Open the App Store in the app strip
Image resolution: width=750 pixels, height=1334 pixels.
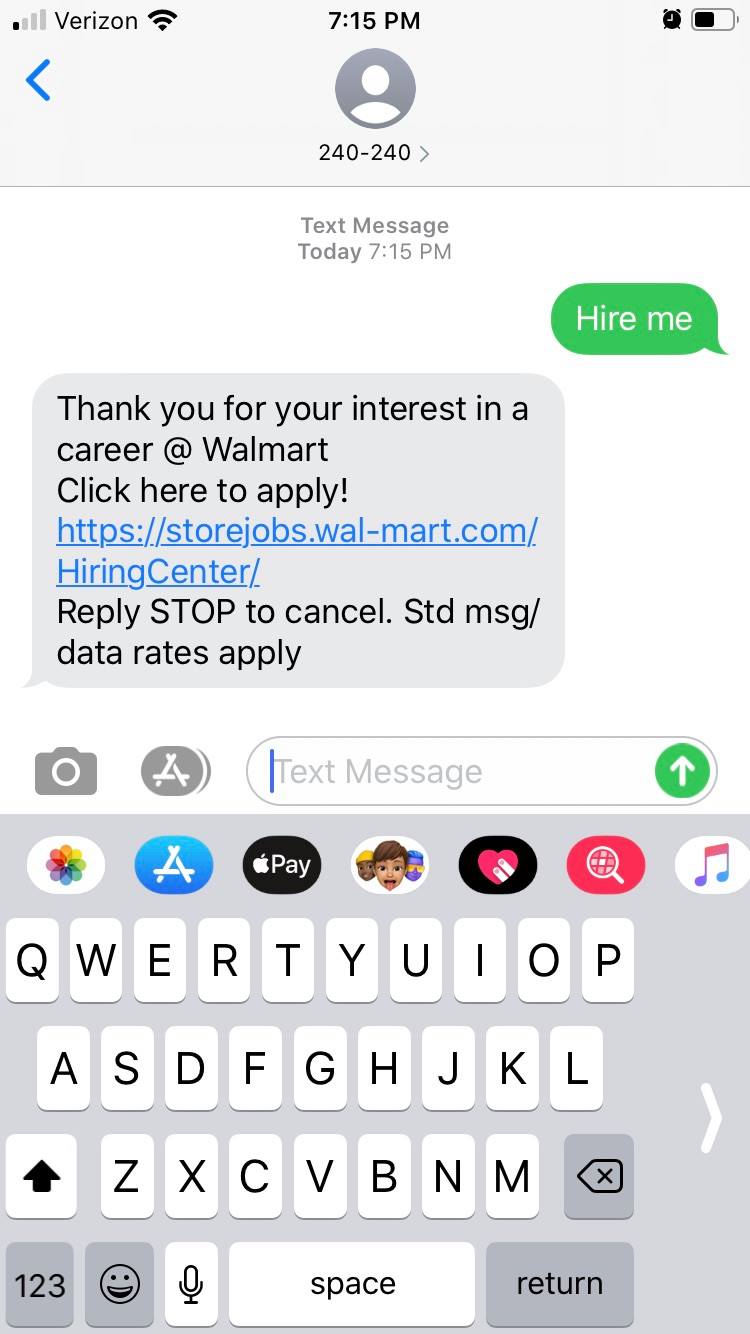click(174, 865)
